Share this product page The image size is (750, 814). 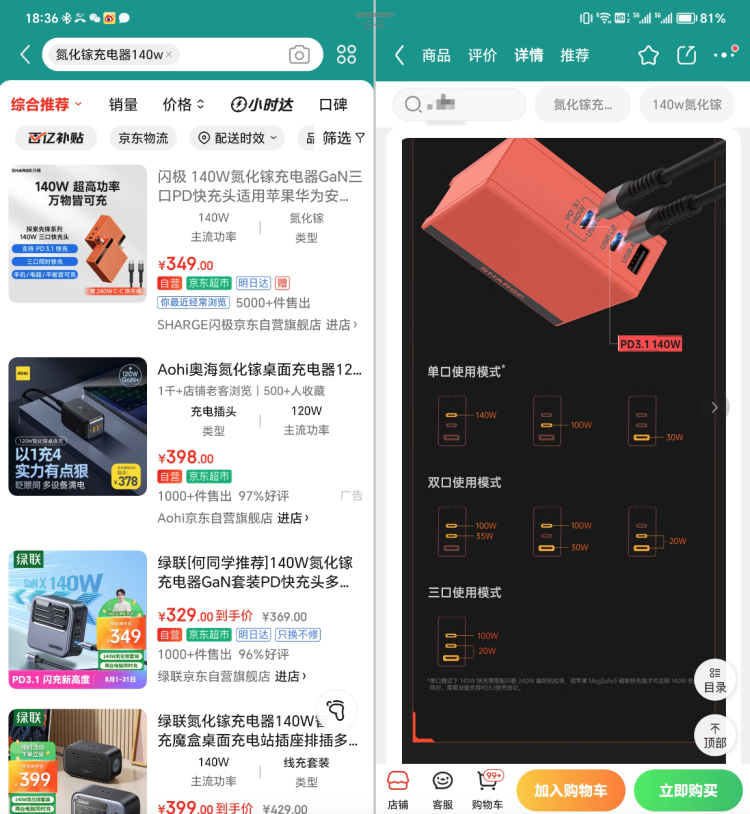tap(686, 55)
